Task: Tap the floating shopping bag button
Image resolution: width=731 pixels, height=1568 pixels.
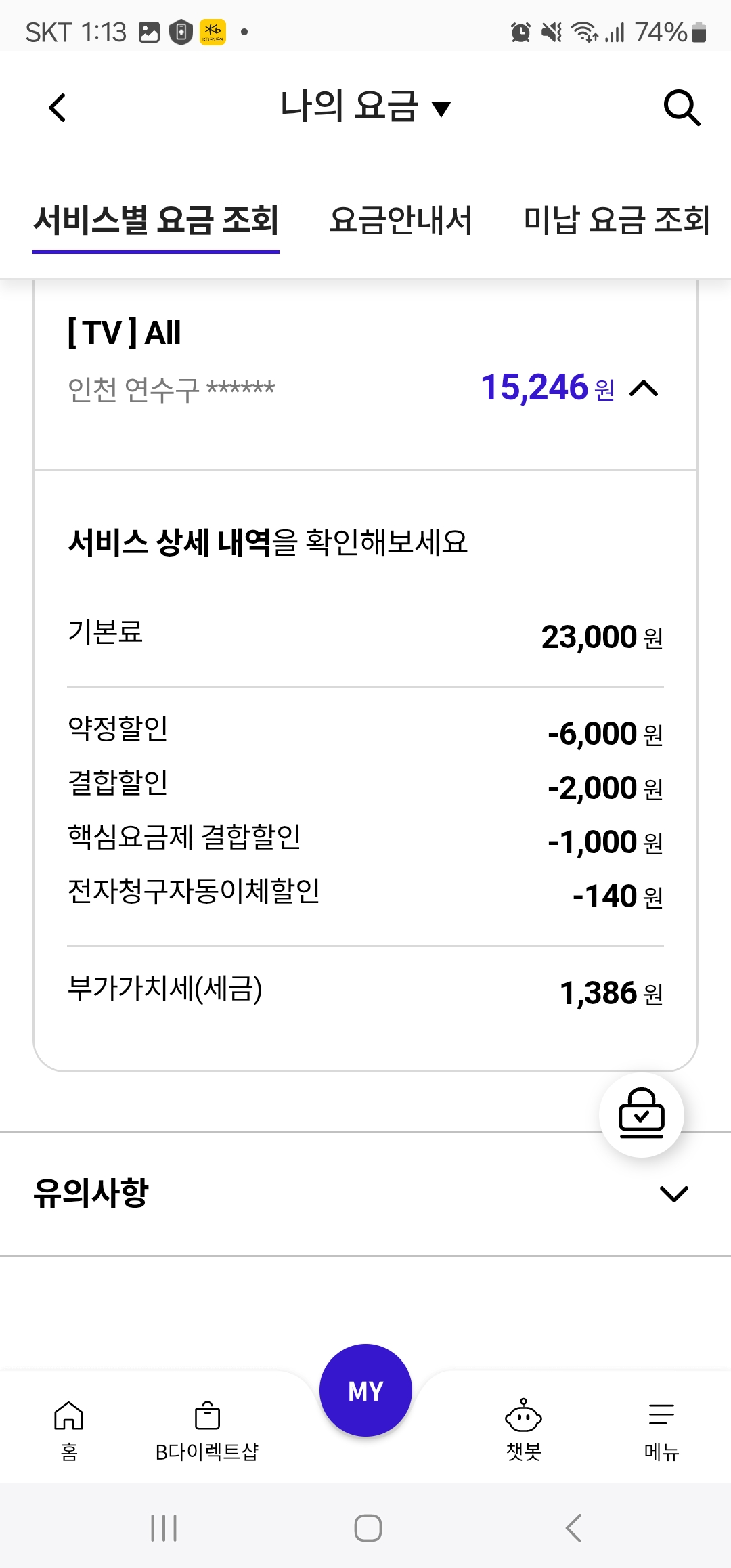Action: (x=641, y=1114)
